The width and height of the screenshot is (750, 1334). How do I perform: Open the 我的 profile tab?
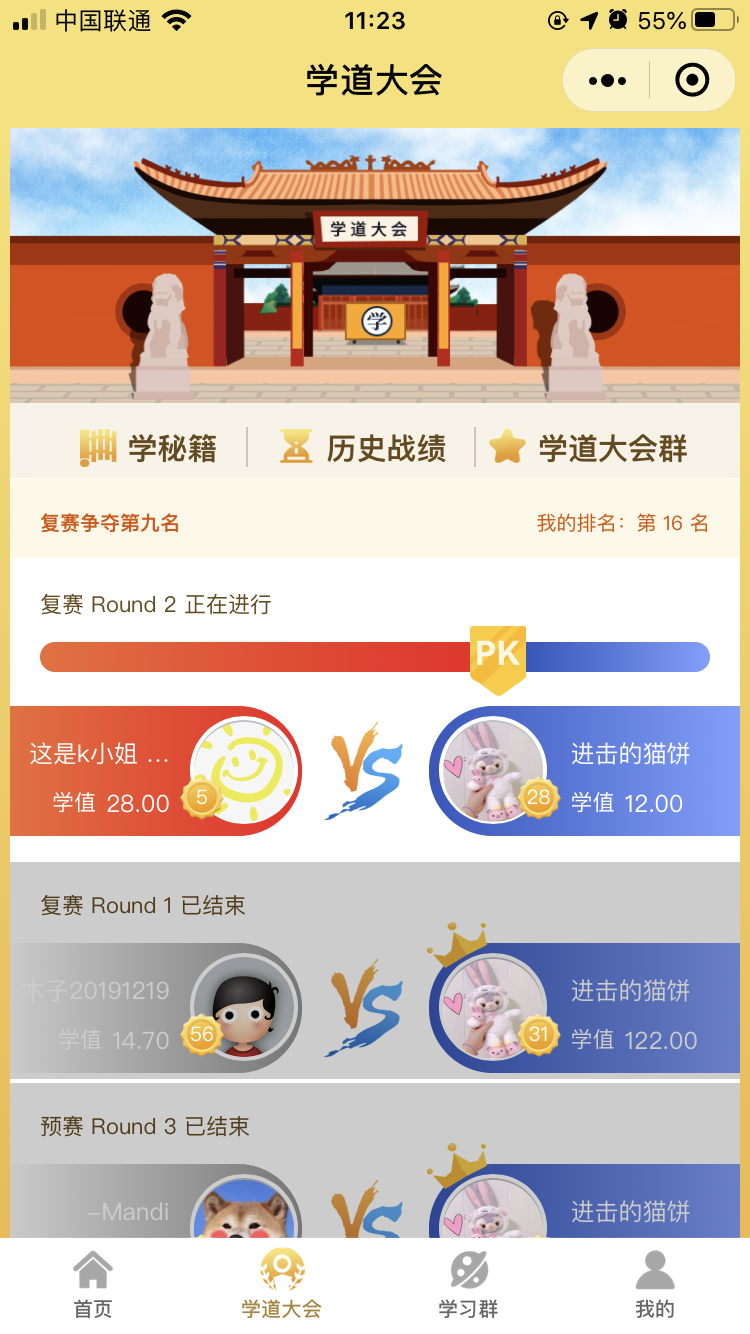click(655, 1285)
